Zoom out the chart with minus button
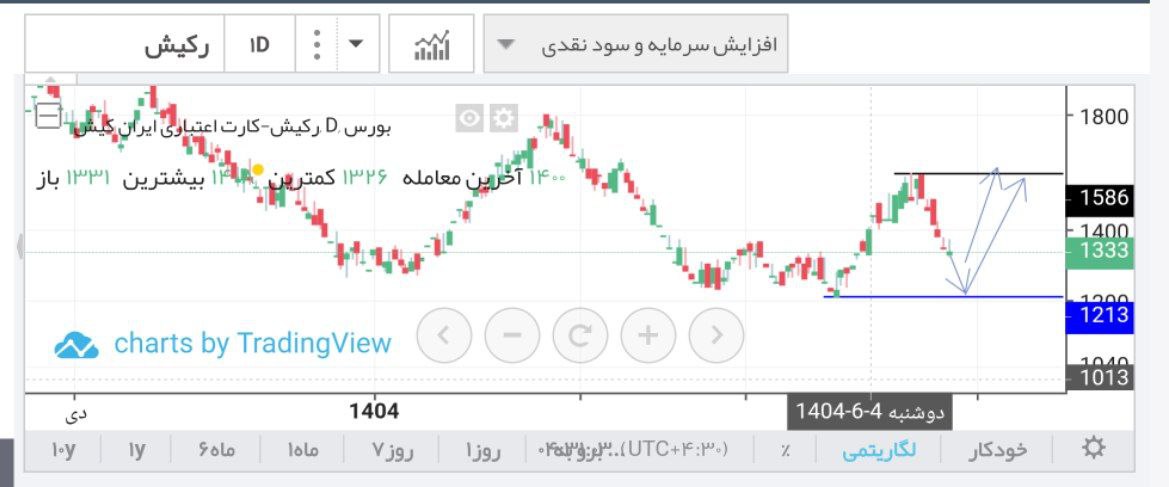The image size is (1169, 487). [x=512, y=335]
